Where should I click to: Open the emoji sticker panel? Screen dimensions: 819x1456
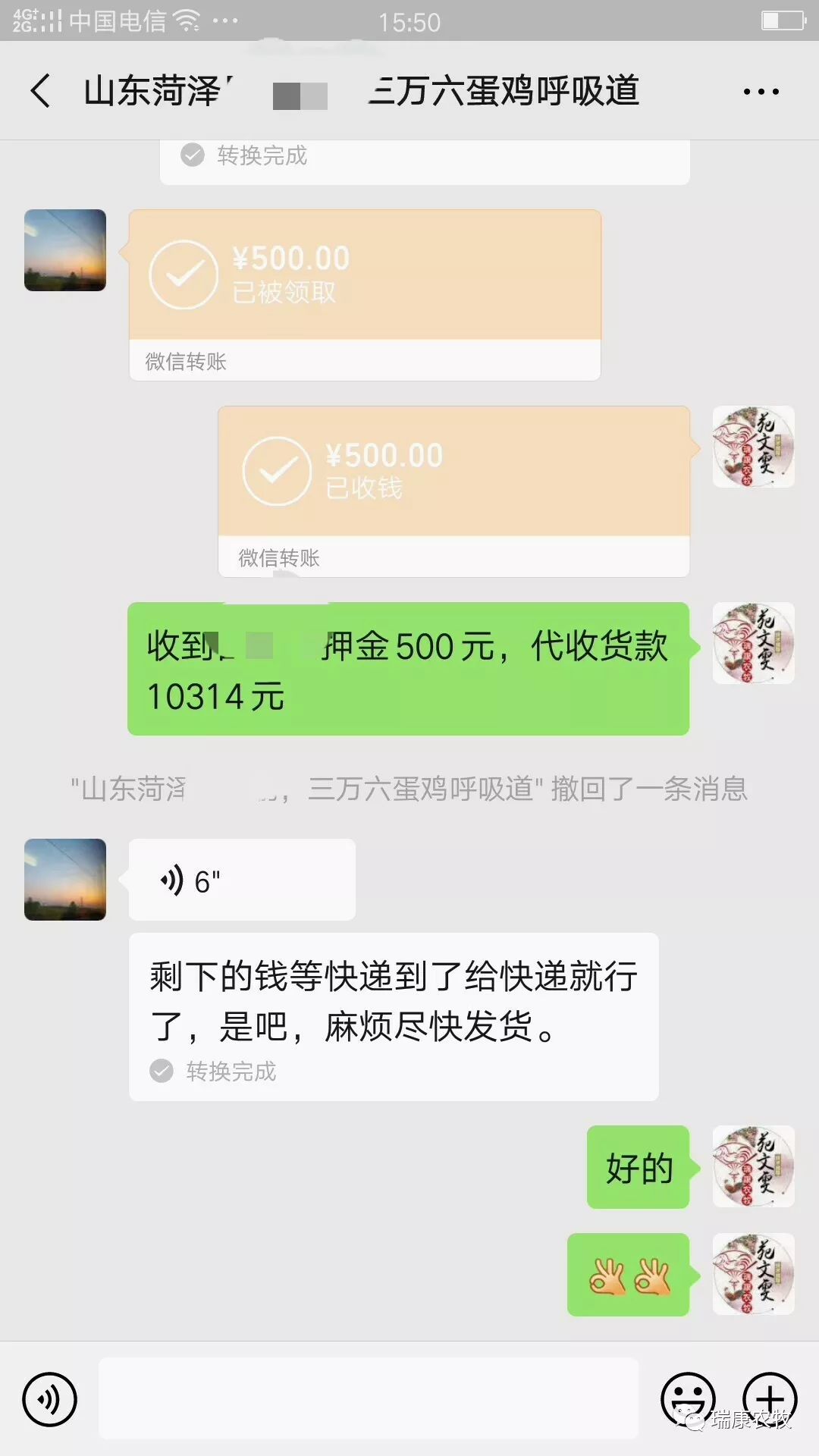point(688,1399)
